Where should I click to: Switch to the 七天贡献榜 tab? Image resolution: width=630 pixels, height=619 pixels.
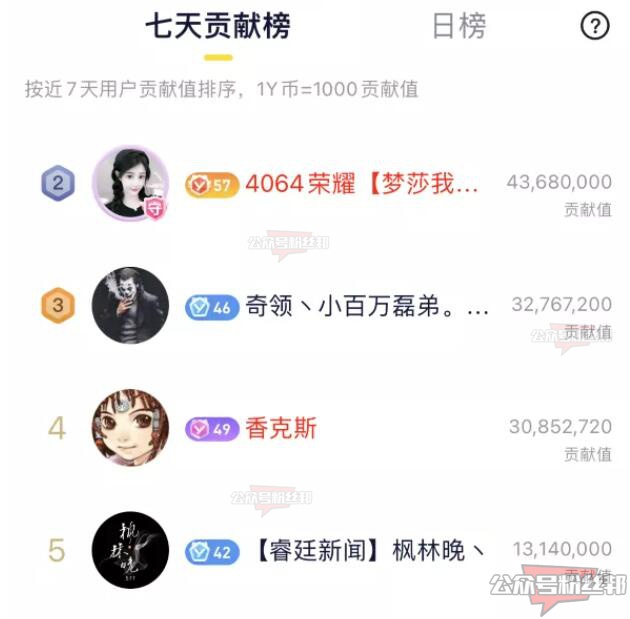click(217, 27)
